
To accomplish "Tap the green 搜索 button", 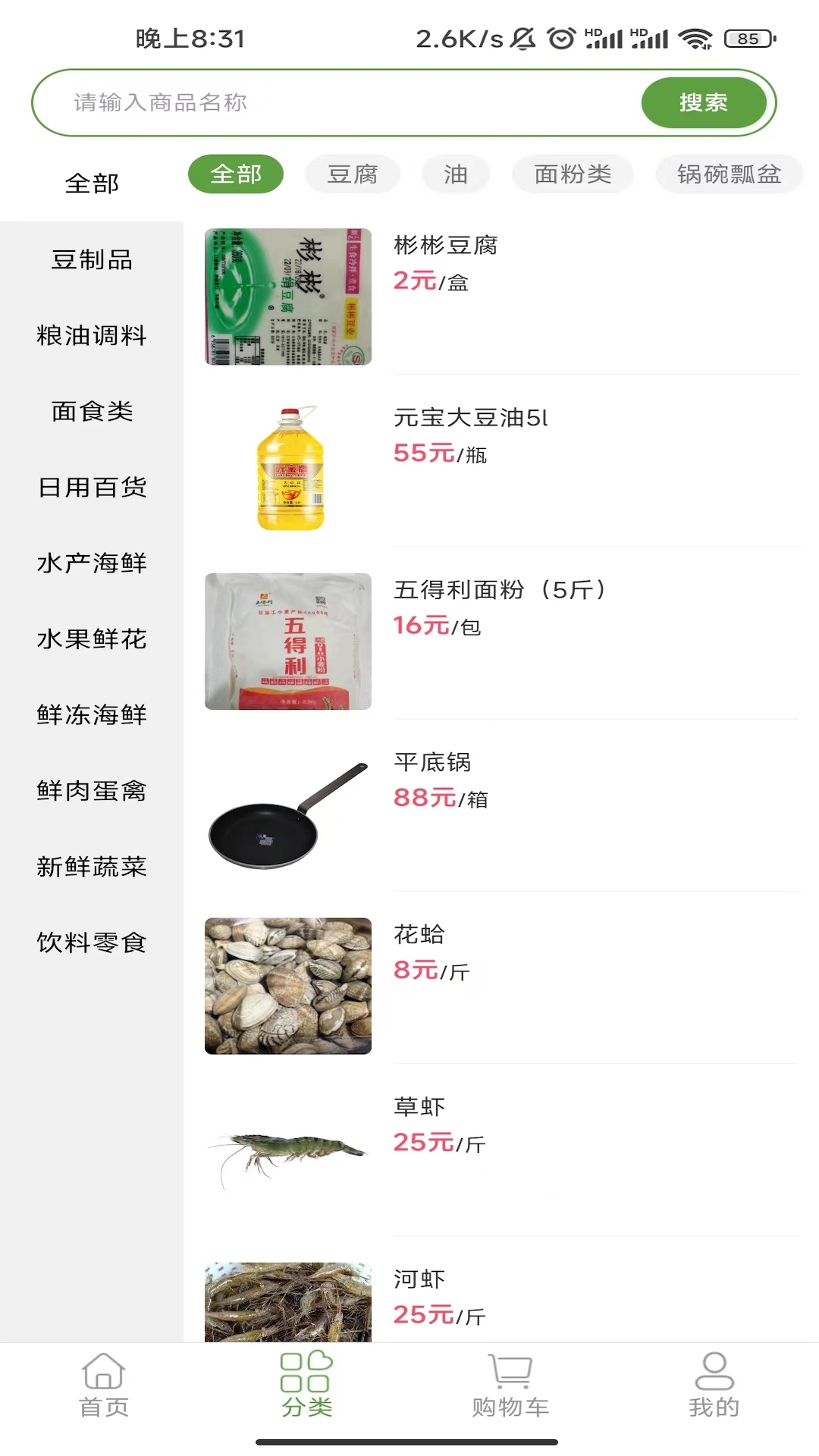I will pyautogui.click(x=703, y=103).
